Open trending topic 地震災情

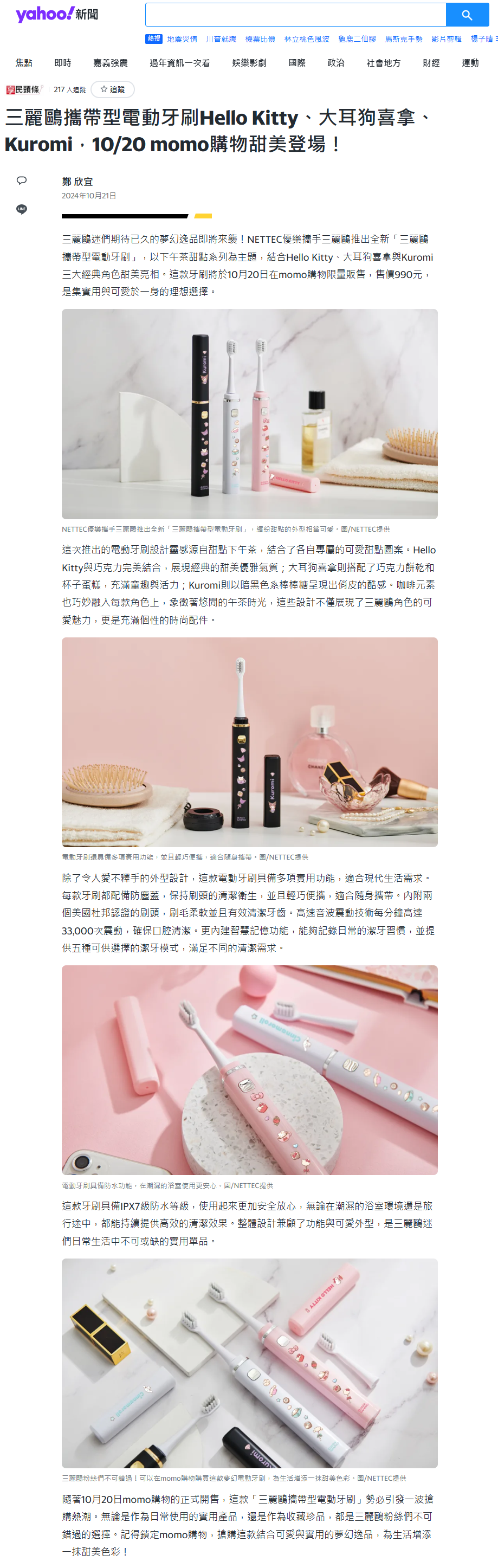pyautogui.click(x=182, y=39)
